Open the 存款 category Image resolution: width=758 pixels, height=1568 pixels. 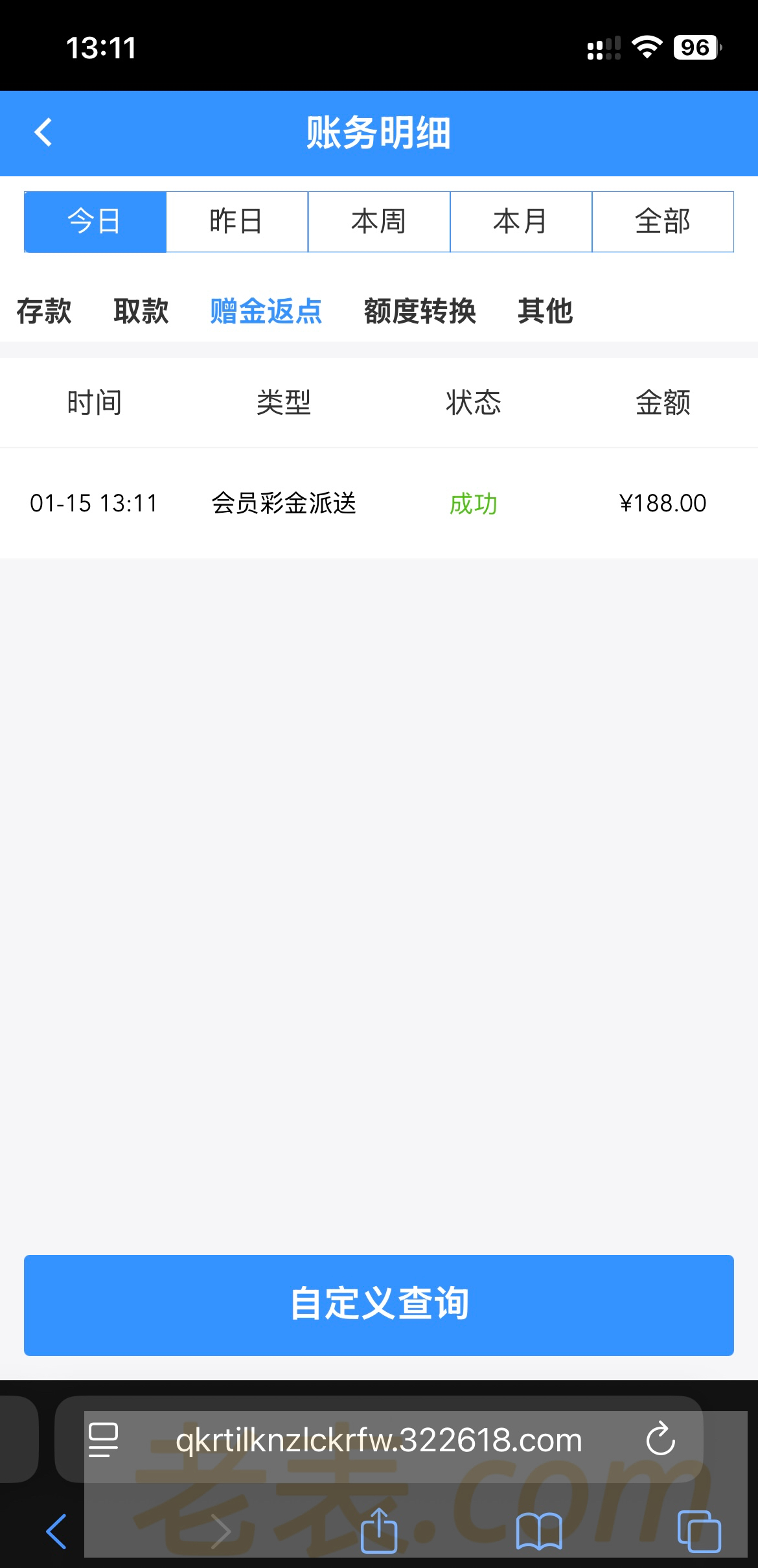coord(44,311)
